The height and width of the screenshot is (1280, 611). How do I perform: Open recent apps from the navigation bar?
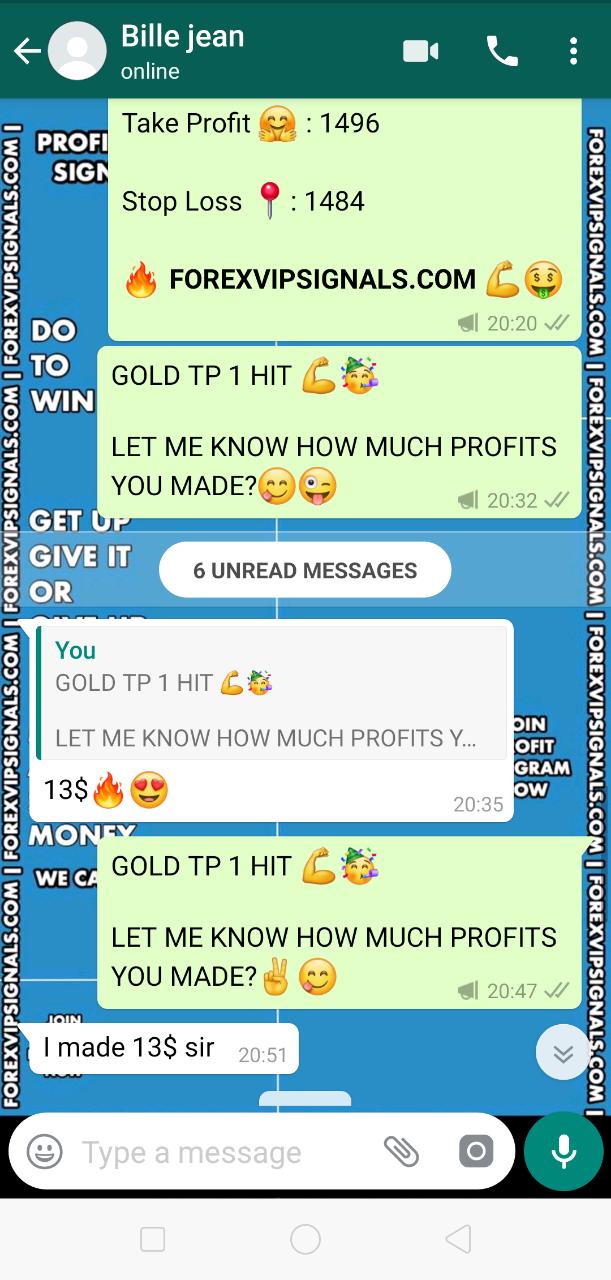click(x=153, y=1240)
